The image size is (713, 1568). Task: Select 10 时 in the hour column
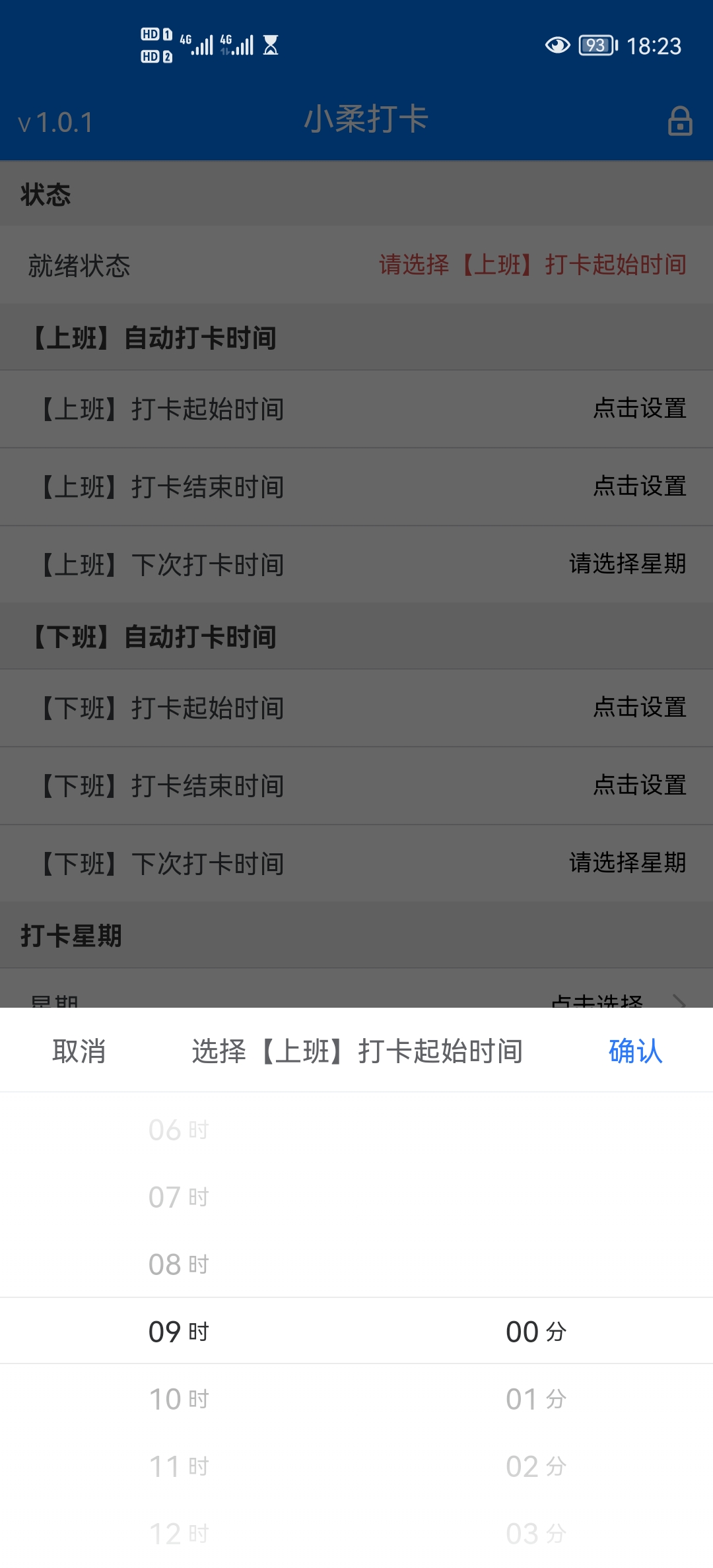[x=178, y=1399]
